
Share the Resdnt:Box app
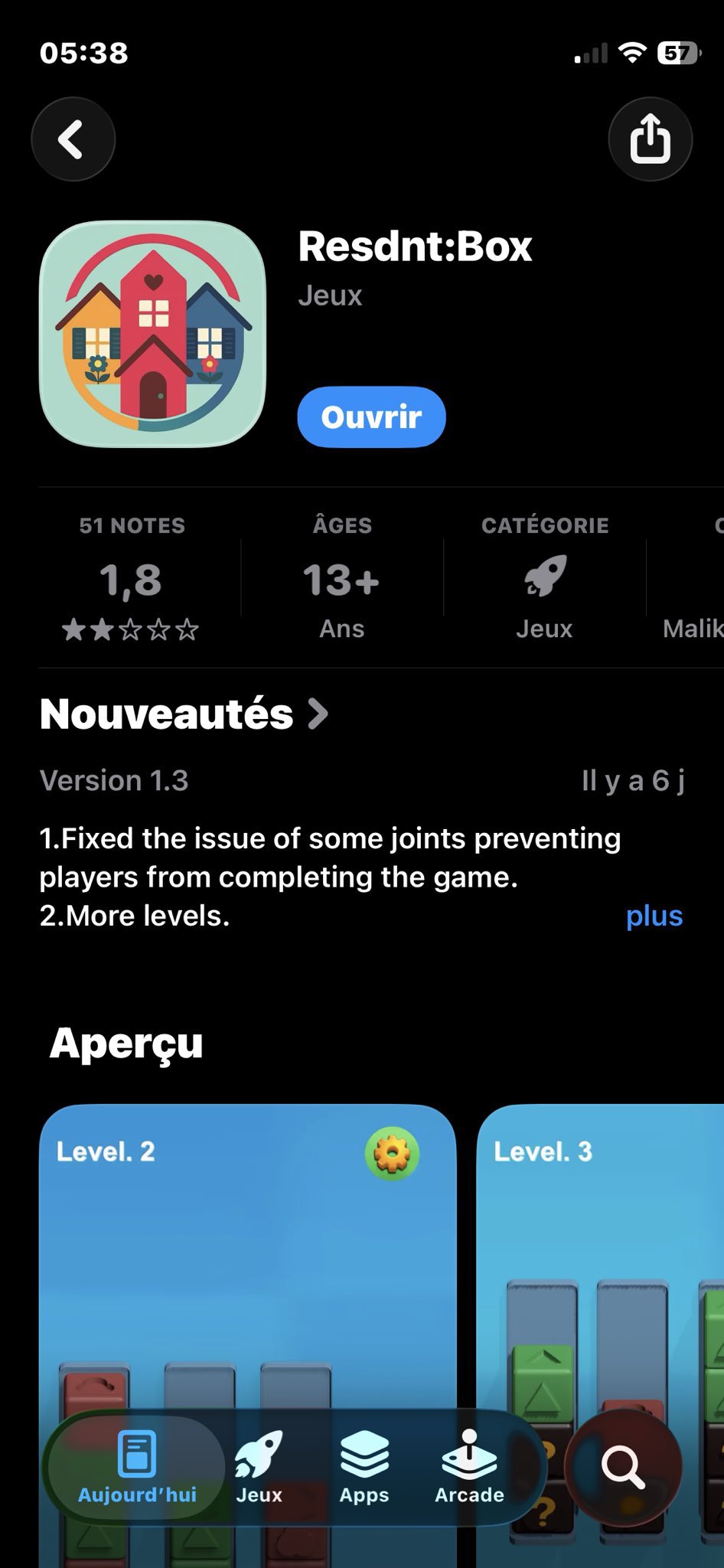[650, 139]
